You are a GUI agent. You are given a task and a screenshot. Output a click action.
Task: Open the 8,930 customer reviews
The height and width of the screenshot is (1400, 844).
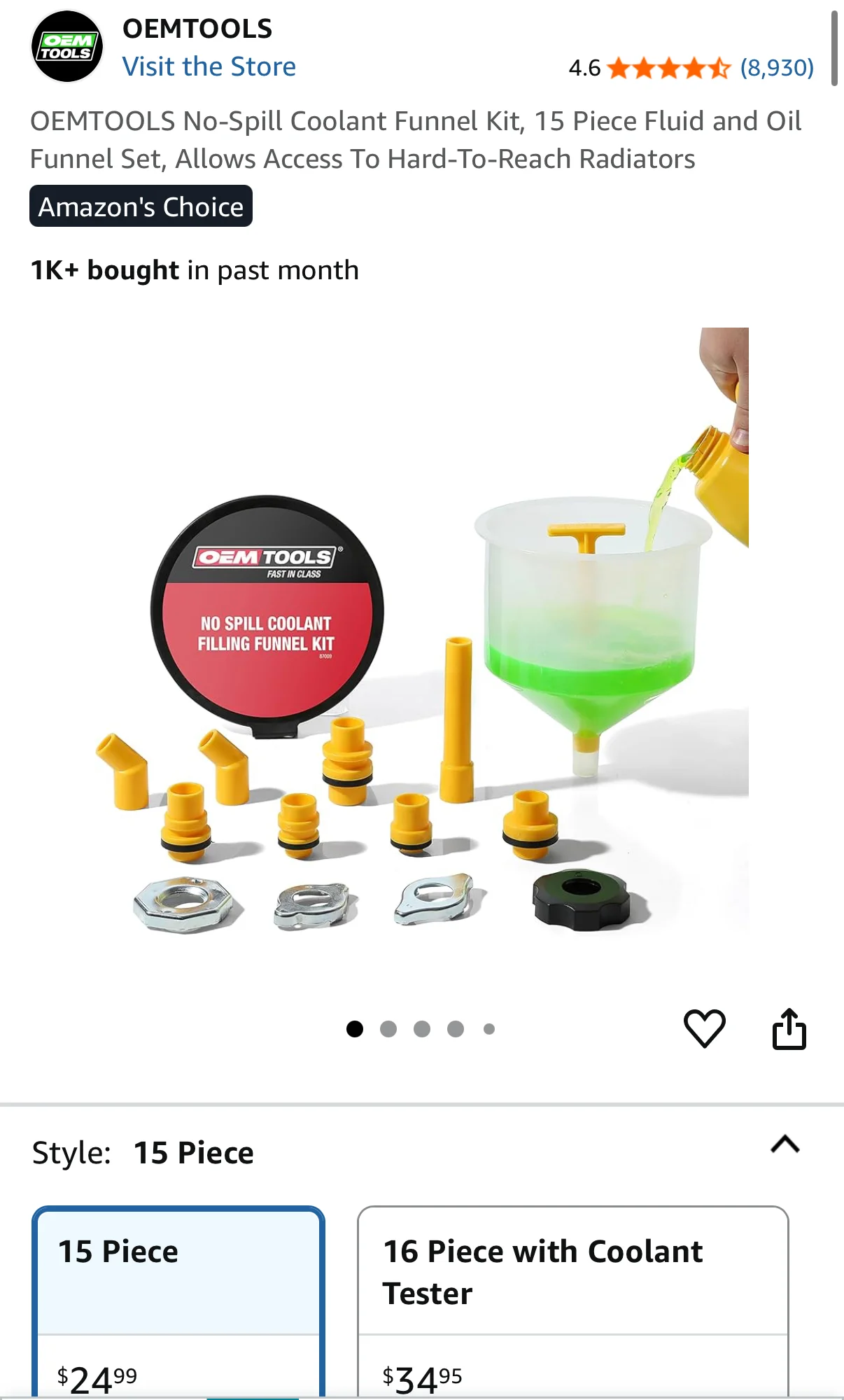click(777, 68)
